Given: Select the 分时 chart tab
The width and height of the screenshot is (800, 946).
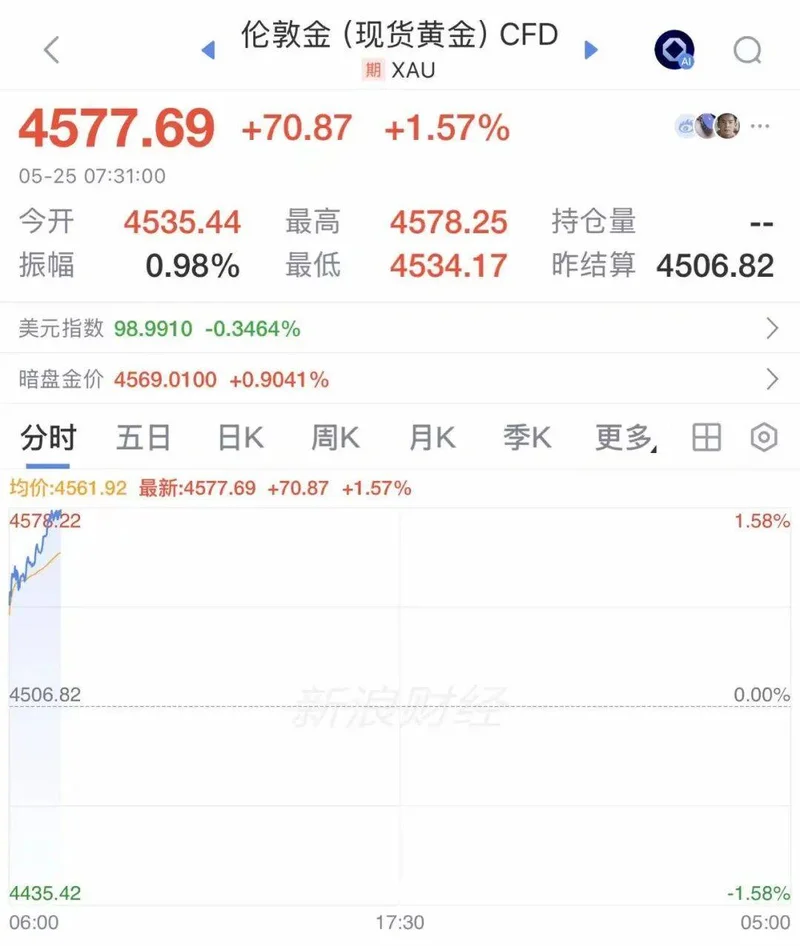Looking at the screenshot, I should pyautogui.click(x=48, y=437).
